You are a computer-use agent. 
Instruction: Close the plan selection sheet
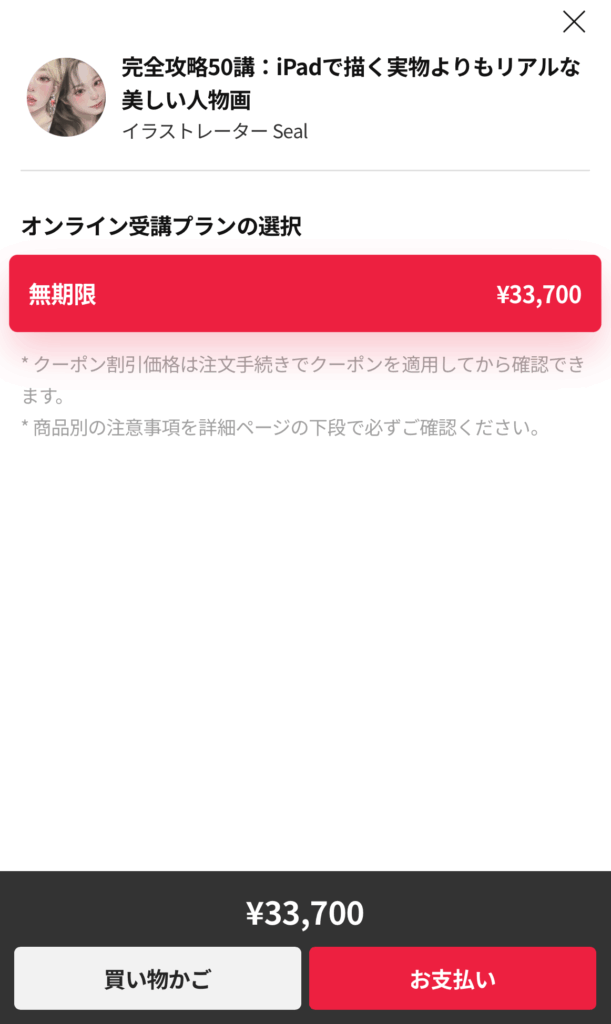[574, 22]
